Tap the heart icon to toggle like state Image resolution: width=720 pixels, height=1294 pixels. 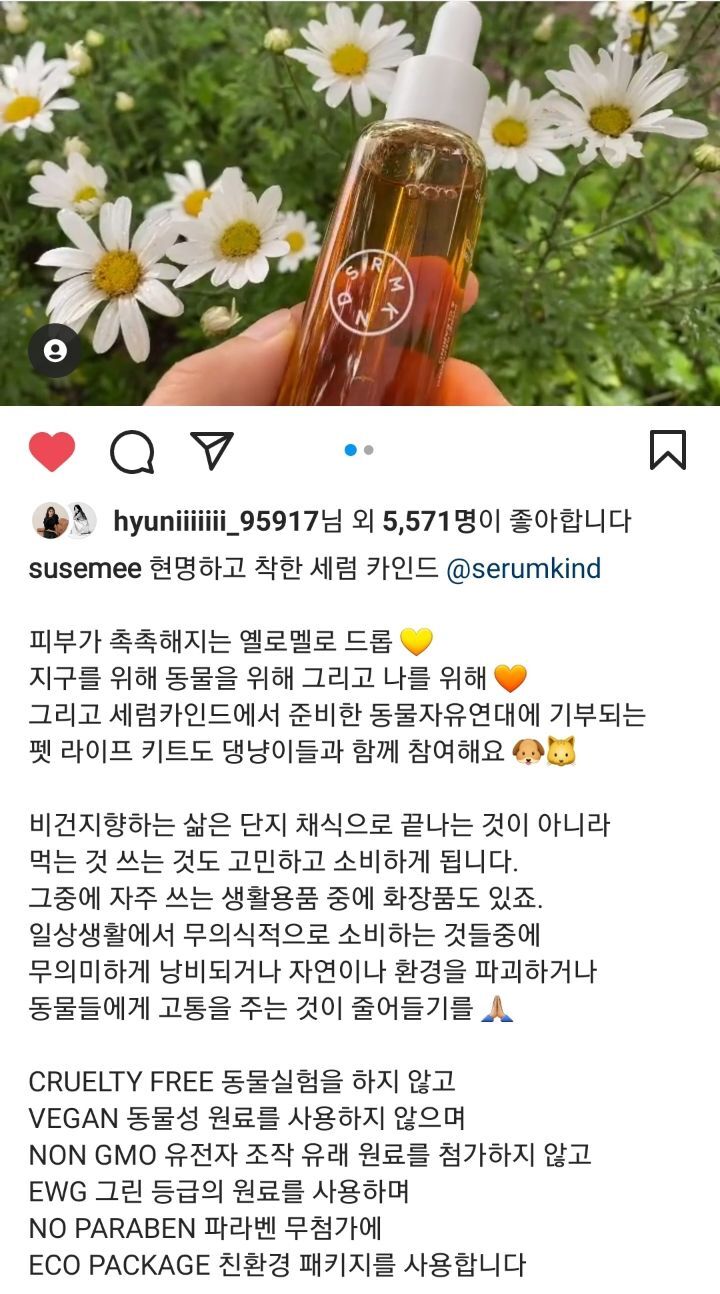[x=55, y=452]
